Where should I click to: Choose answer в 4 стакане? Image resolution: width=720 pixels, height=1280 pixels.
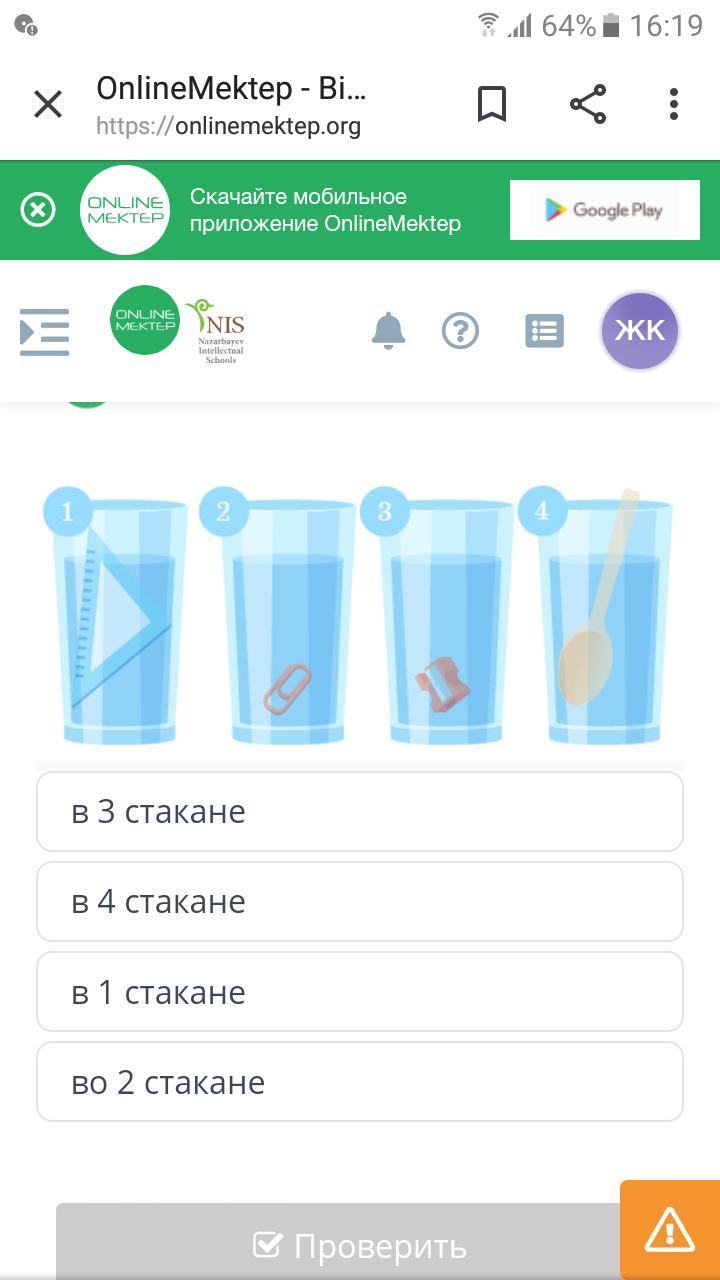coord(360,901)
